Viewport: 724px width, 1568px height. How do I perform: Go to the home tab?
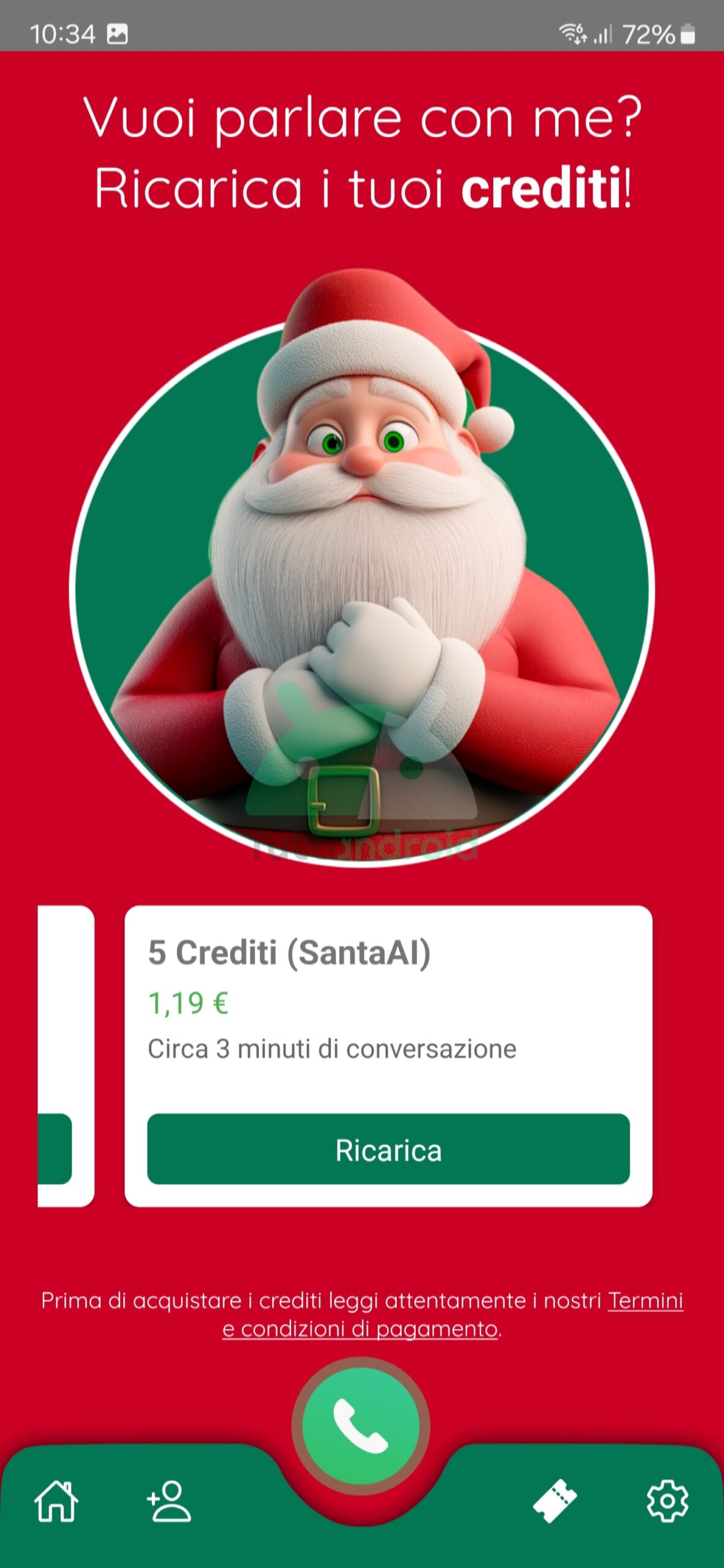click(56, 1501)
